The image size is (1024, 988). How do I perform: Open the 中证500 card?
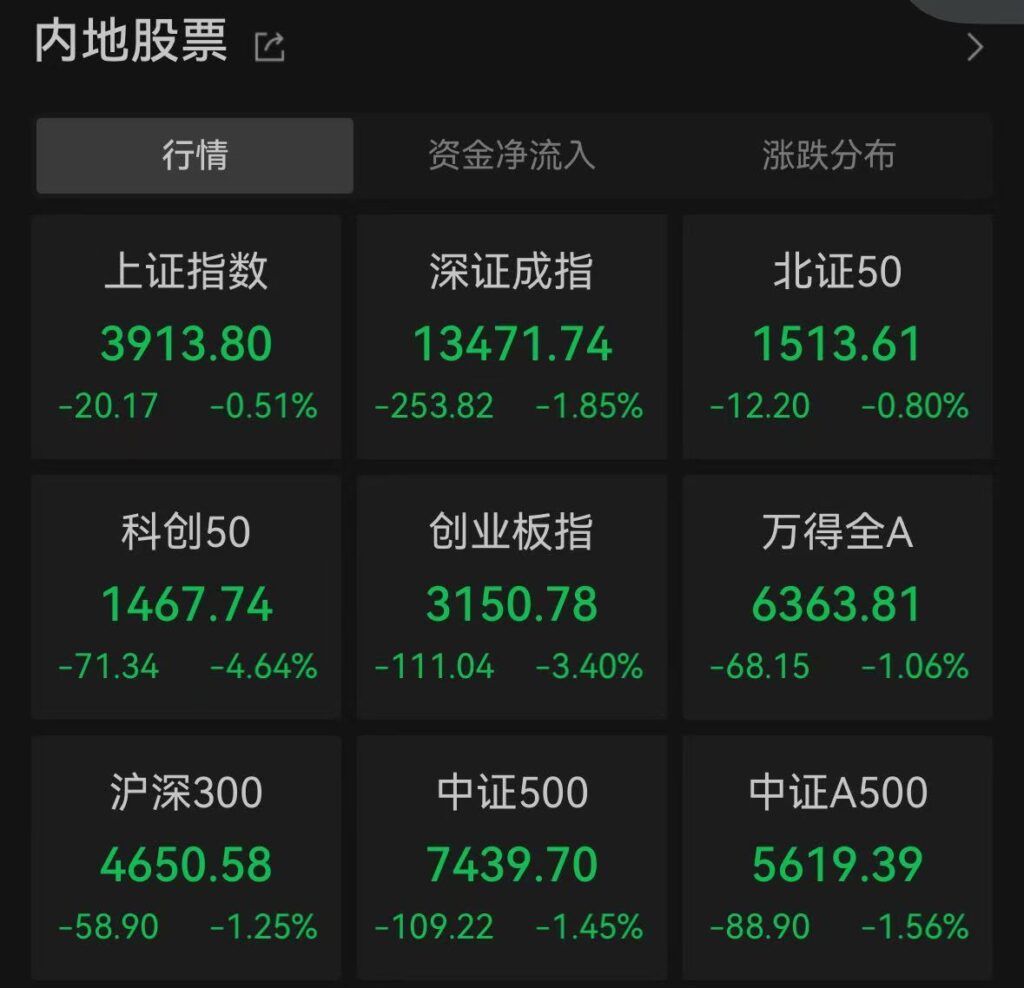click(512, 858)
